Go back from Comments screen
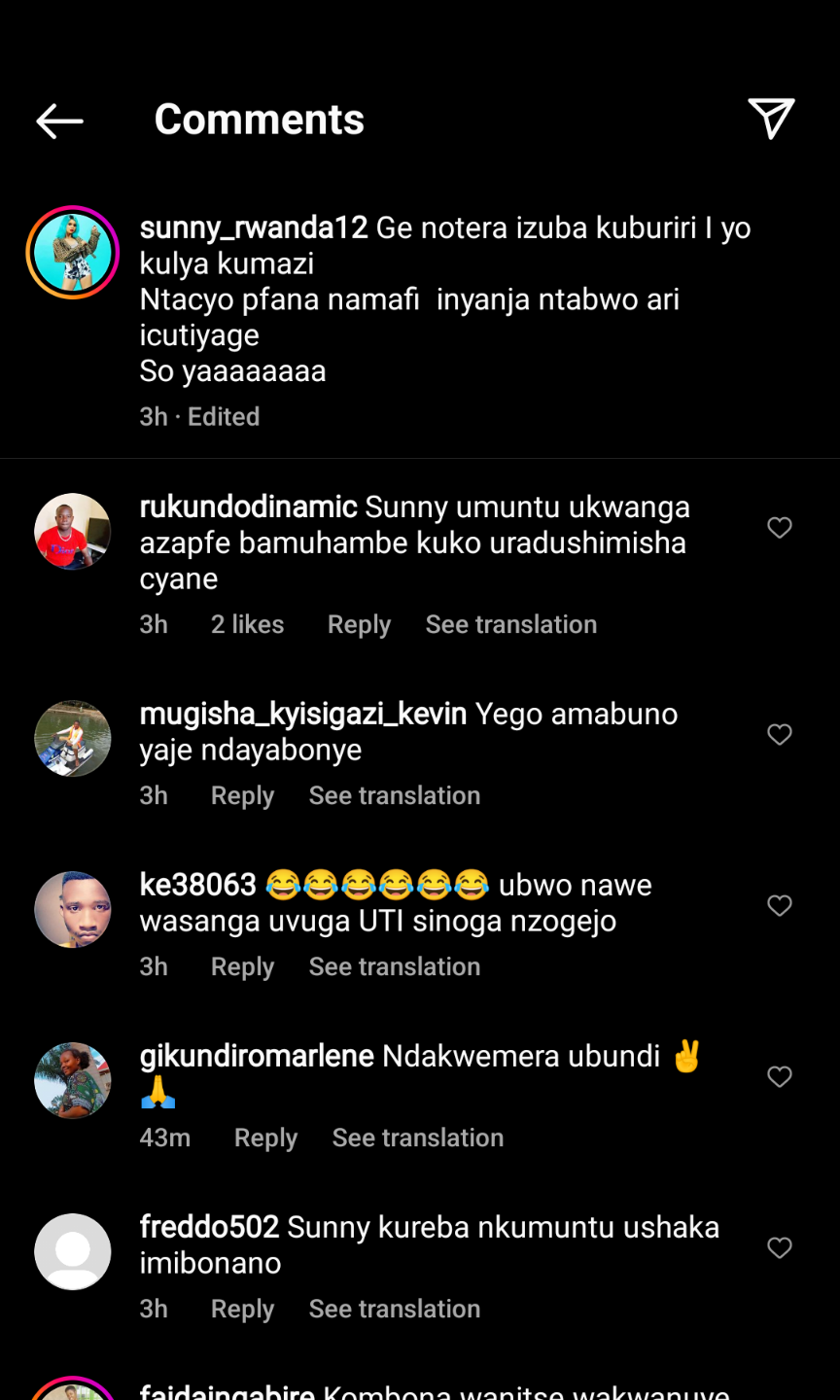This screenshot has width=840, height=1400. point(59,121)
